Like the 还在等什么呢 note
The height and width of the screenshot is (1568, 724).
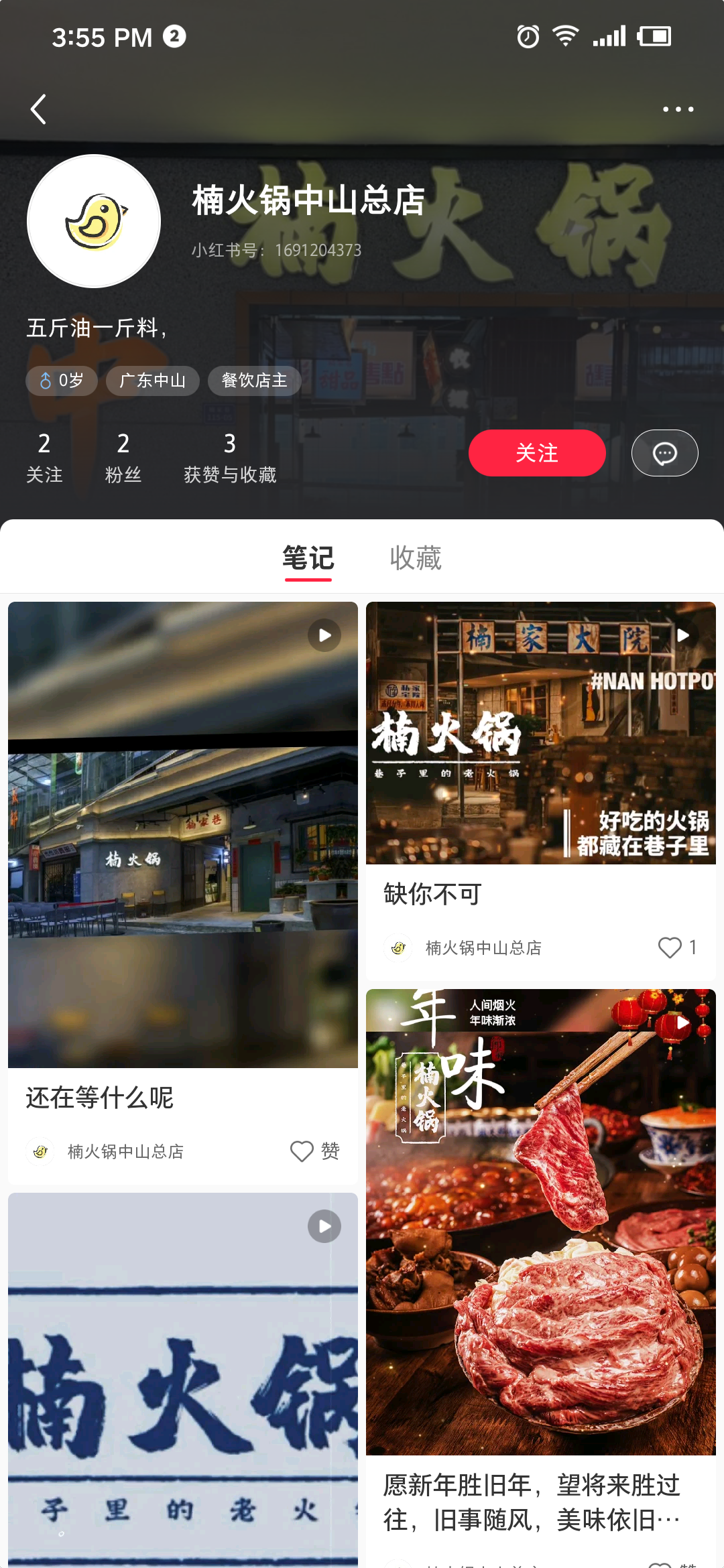302,1151
